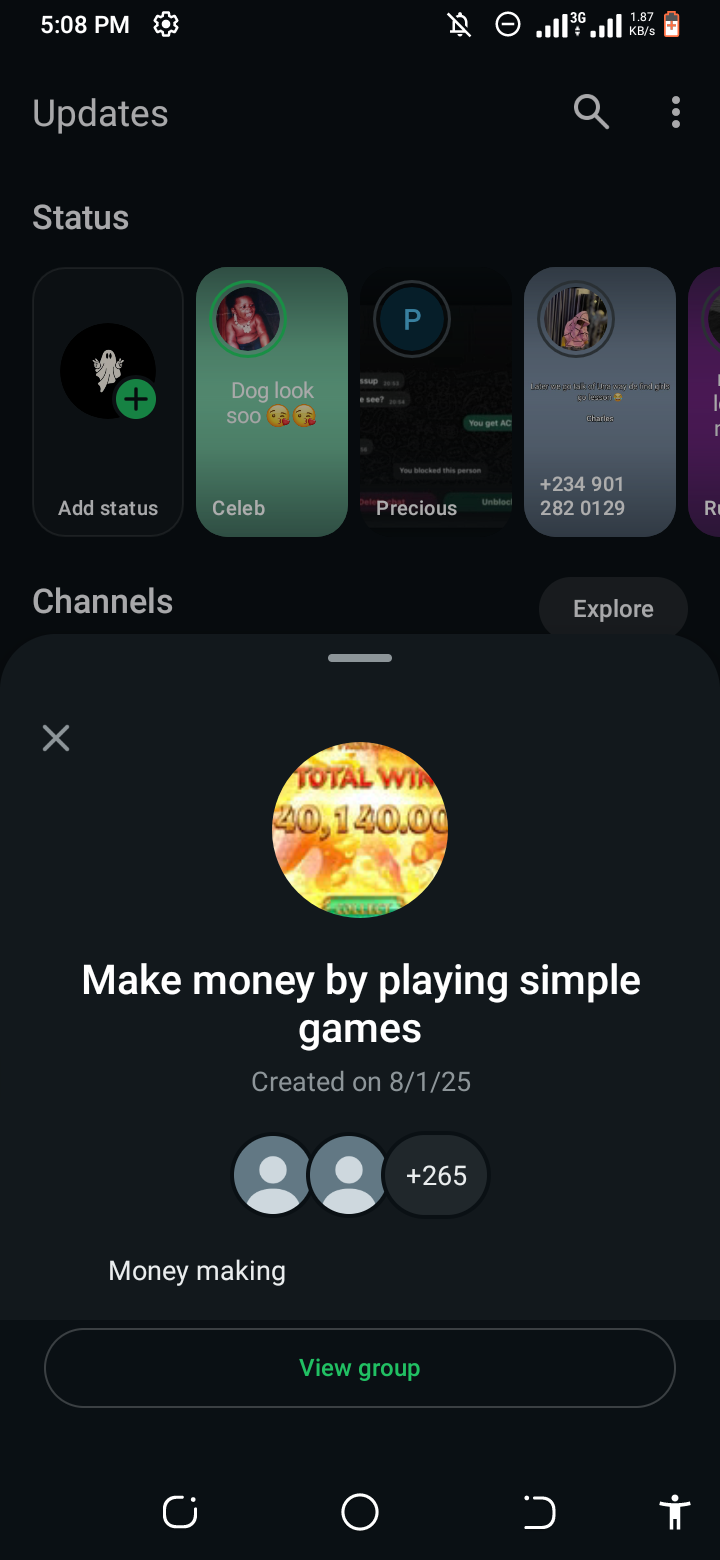
Task: View Celeb's status
Action: (272, 401)
